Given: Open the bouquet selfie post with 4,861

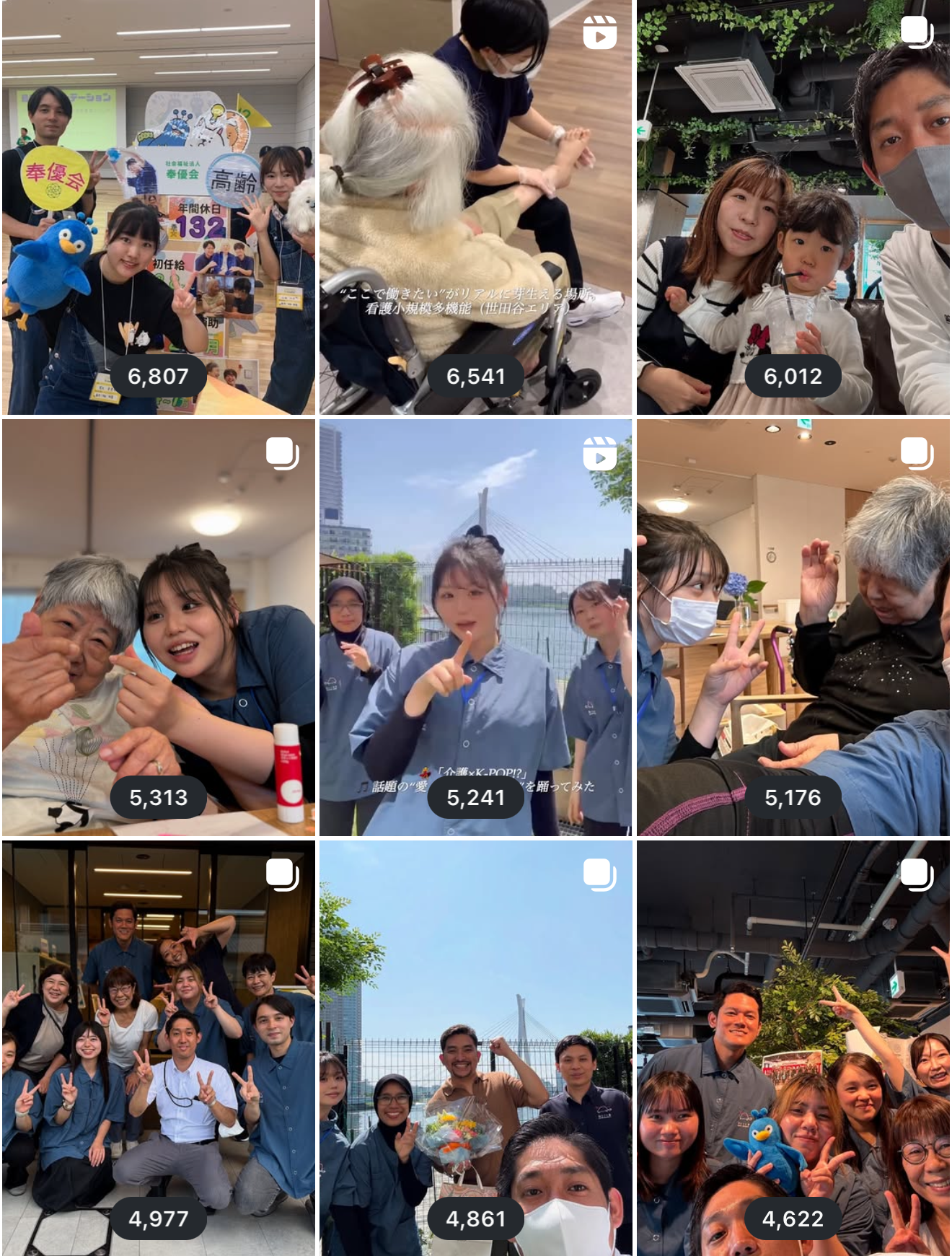Looking at the screenshot, I should [475, 1048].
